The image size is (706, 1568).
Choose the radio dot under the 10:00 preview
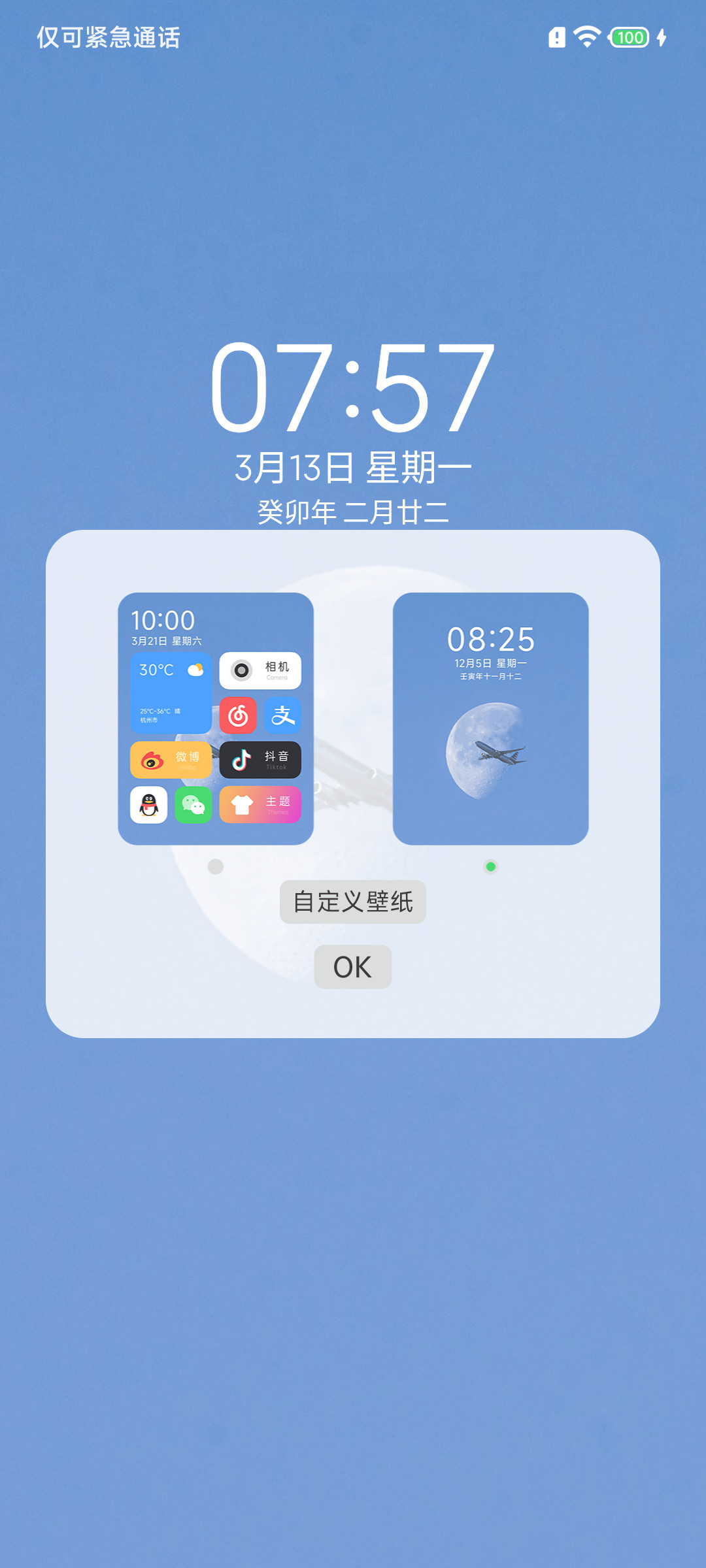(x=216, y=866)
